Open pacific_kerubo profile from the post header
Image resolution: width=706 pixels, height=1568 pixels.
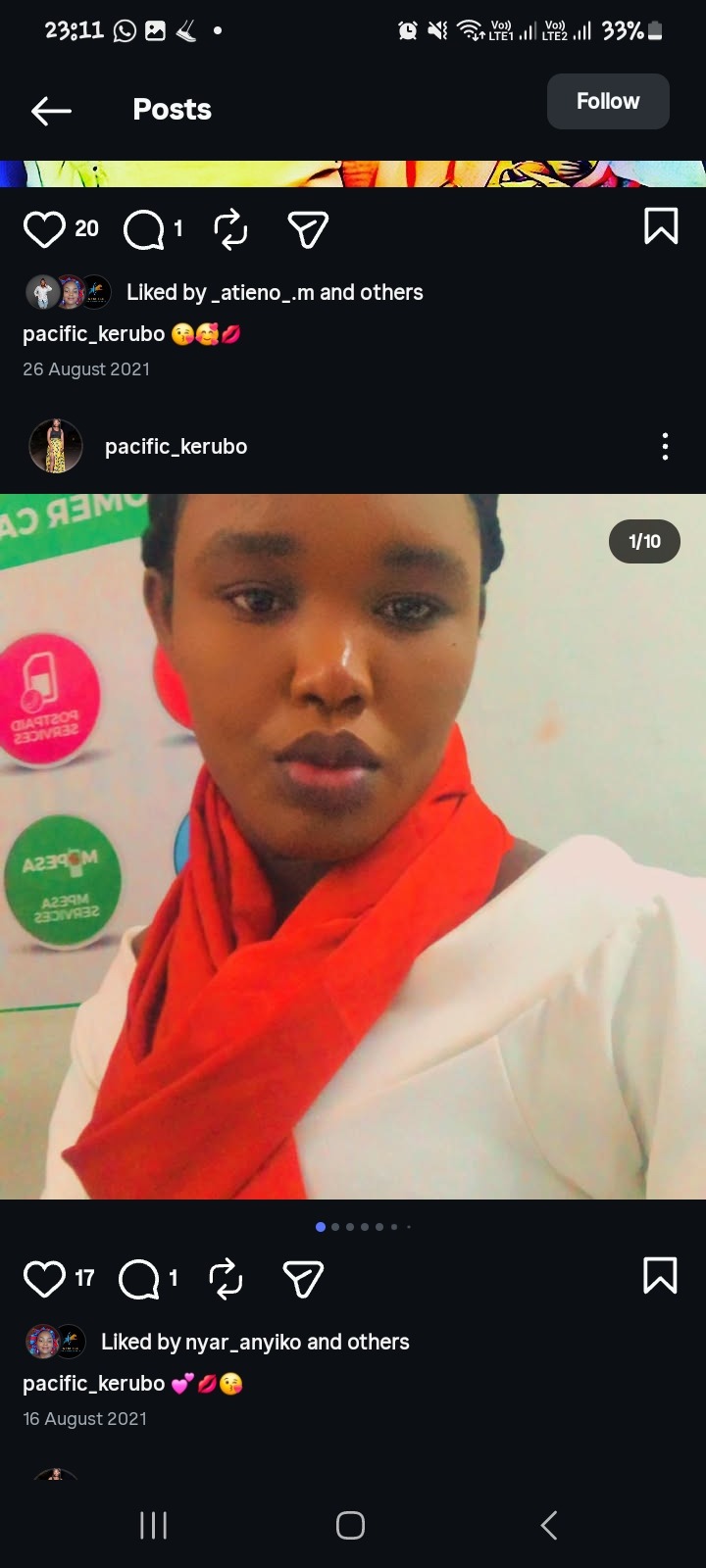click(176, 447)
